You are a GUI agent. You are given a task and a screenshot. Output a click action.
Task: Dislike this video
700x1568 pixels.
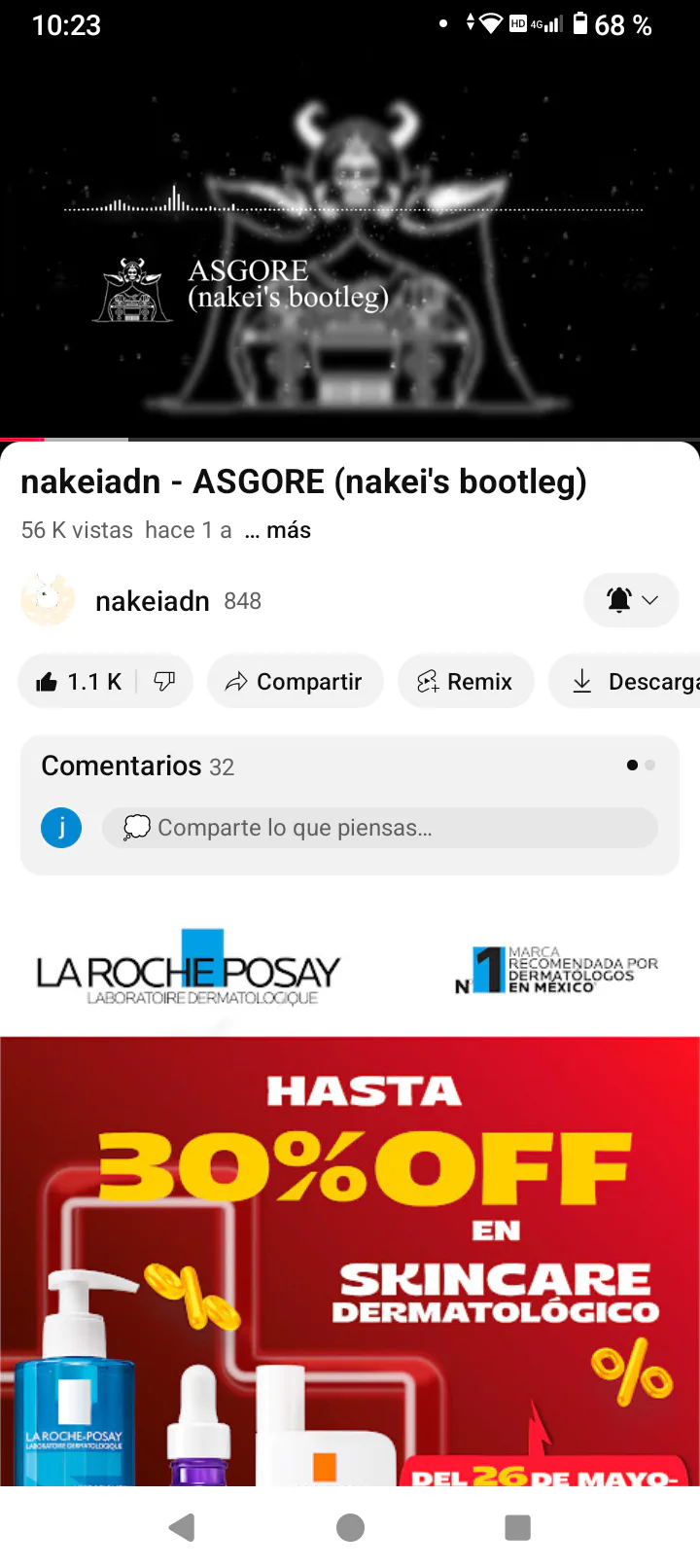click(x=164, y=682)
